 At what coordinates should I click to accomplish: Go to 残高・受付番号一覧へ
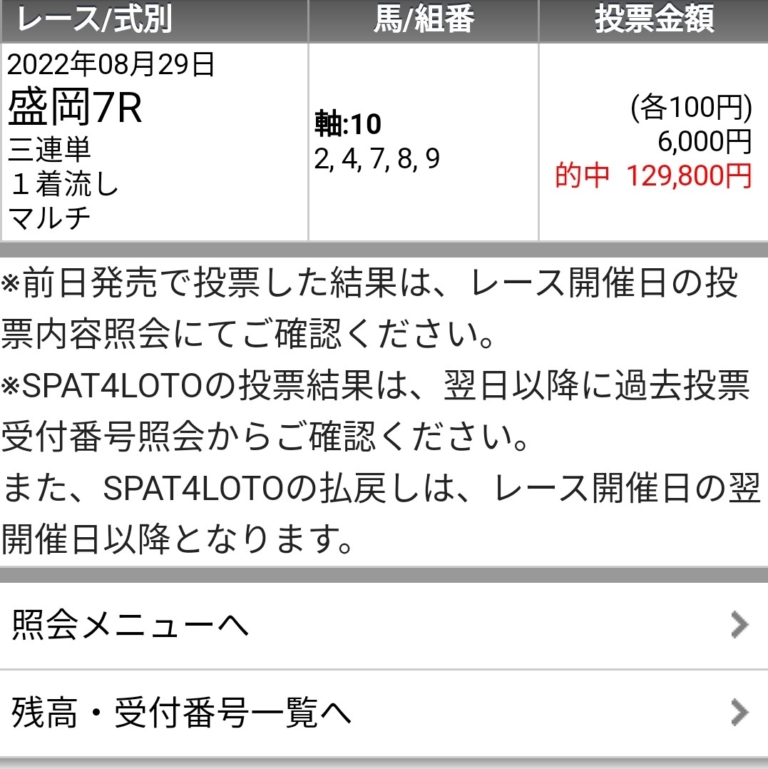click(x=384, y=713)
